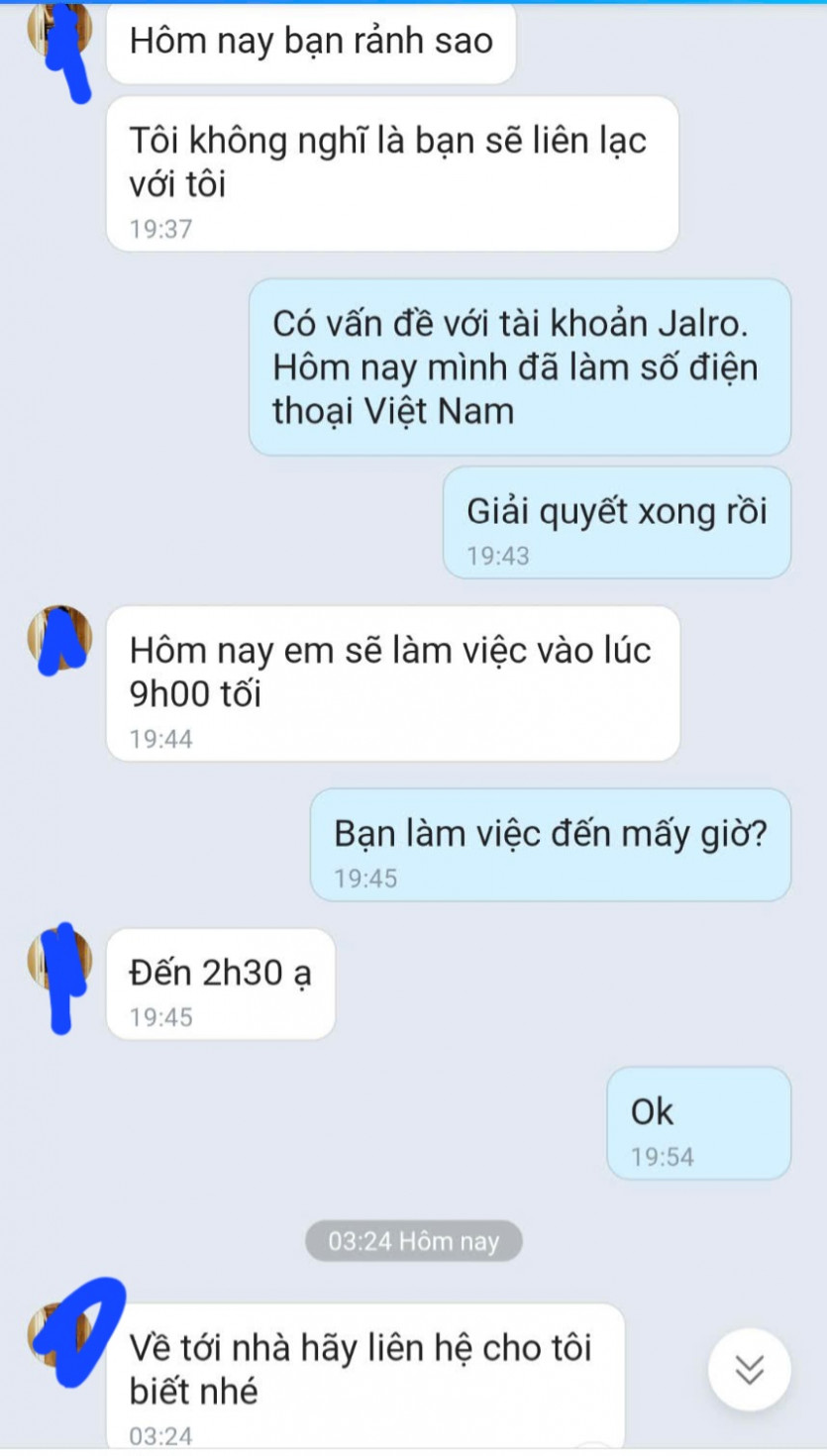Image resolution: width=827 pixels, height=1456 pixels.
Task: Select the 19:37 timestamp under the second message
Action: [x=158, y=227]
